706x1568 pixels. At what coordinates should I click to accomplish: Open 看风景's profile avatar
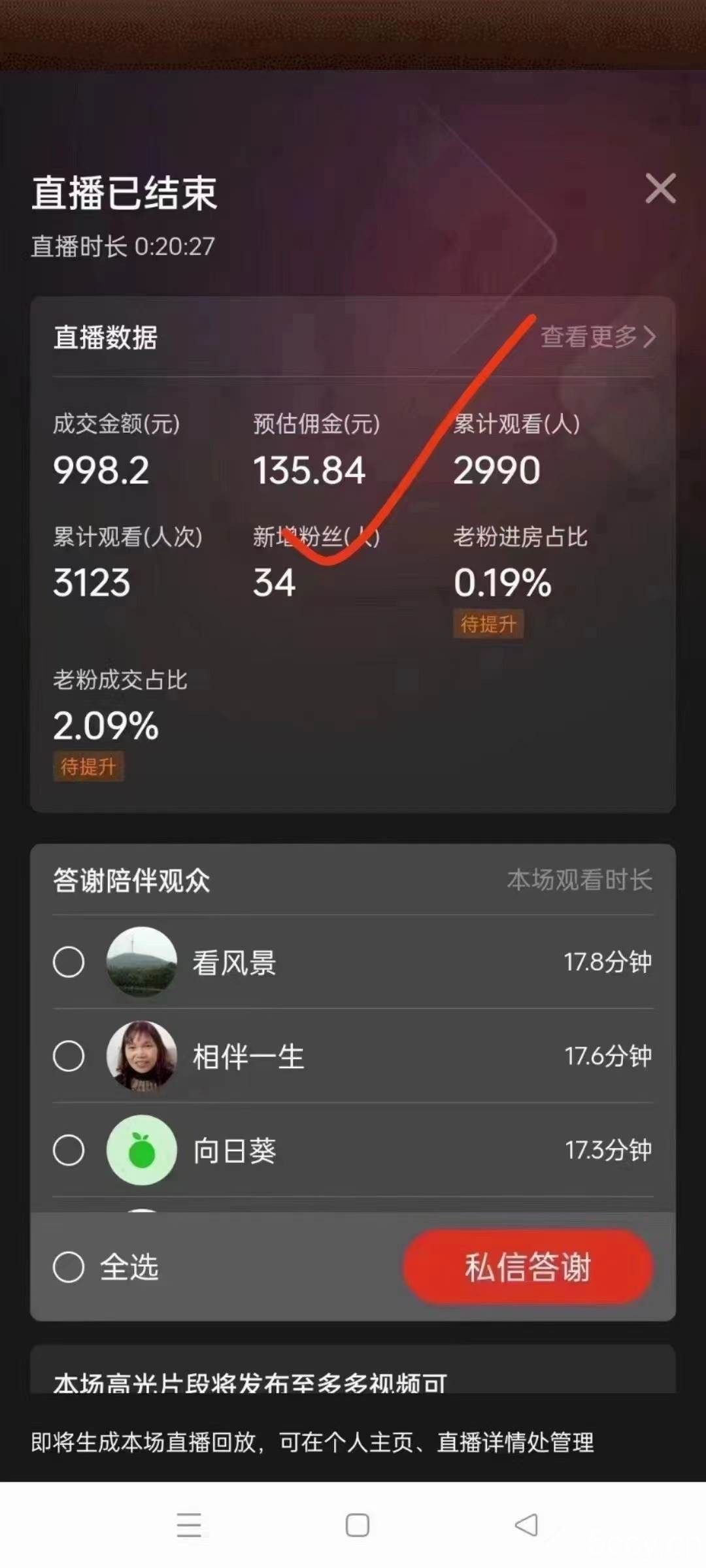point(141,960)
